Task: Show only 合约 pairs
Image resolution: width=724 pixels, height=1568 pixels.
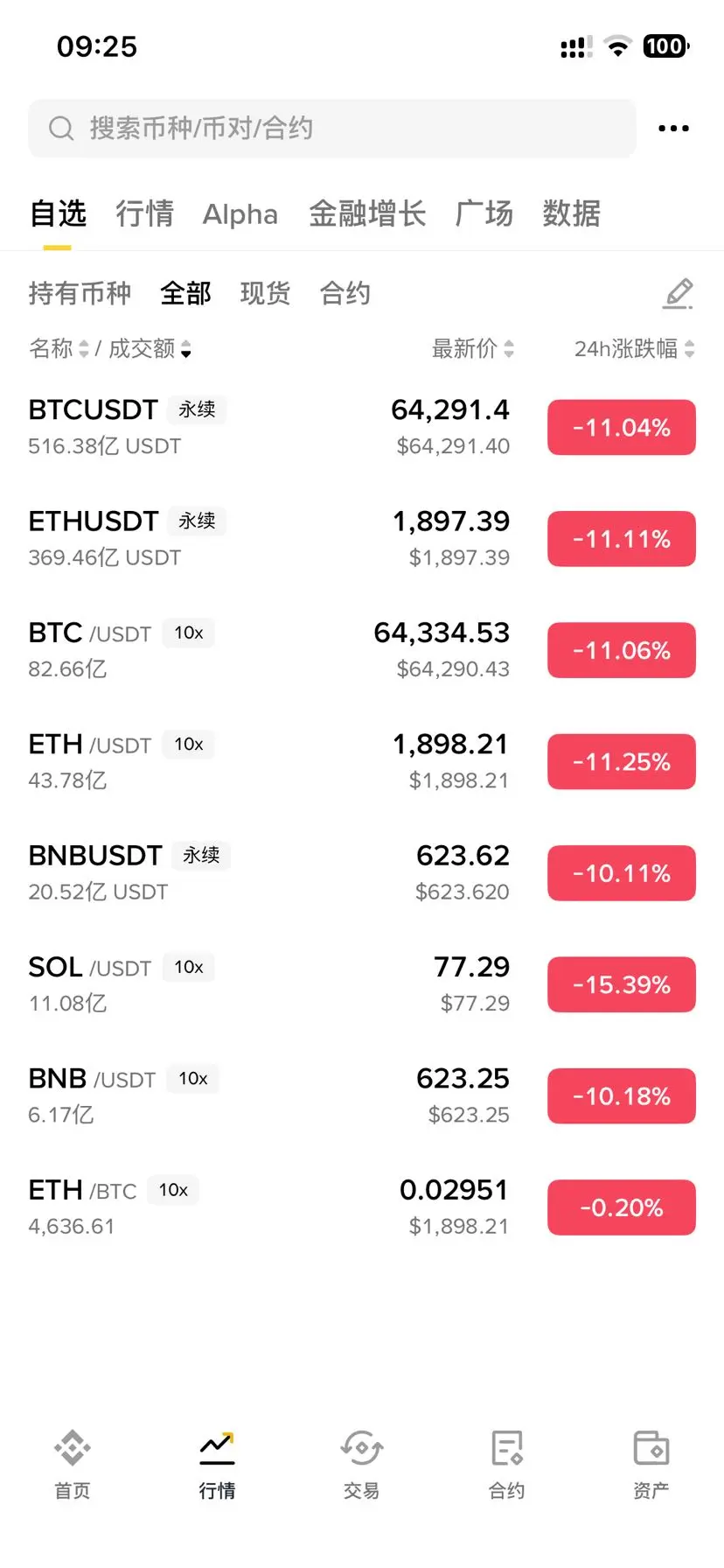Action: [345, 293]
